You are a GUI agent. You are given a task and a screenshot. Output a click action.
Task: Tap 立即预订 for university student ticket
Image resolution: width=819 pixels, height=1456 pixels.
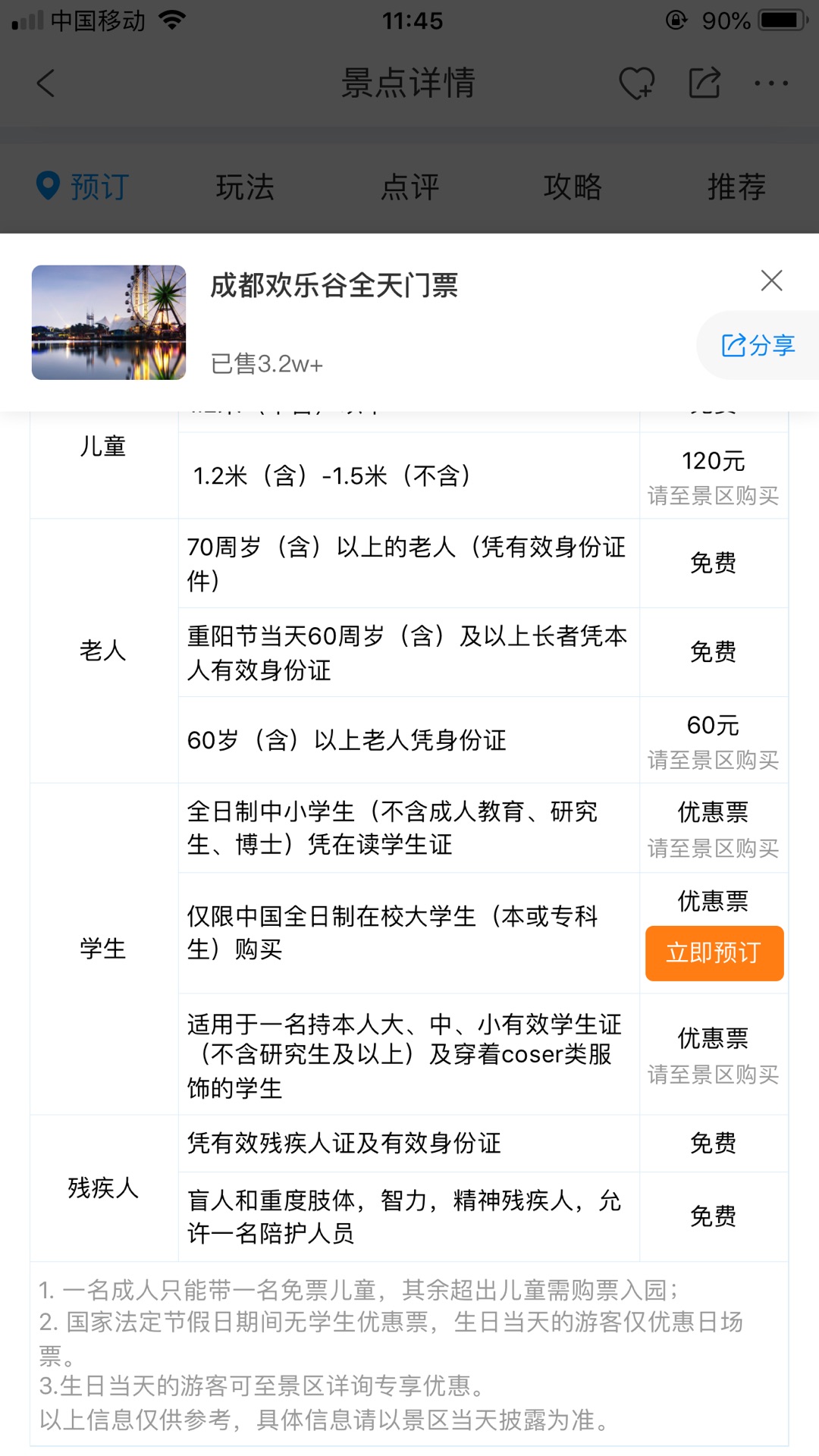click(714, 953)
